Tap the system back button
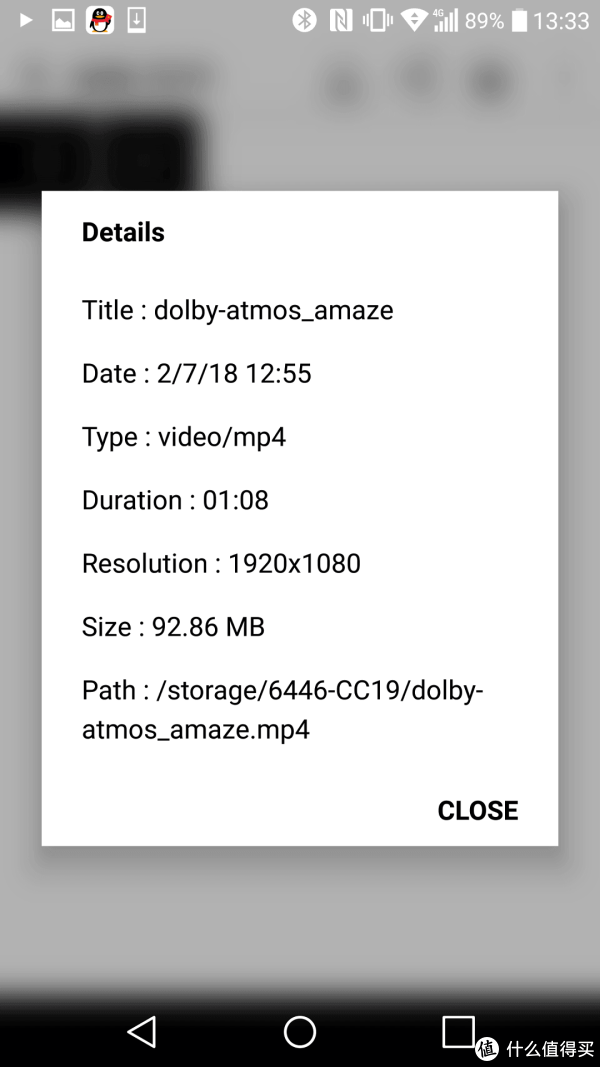The image size is (600, 1067). tap(143, 1032)
